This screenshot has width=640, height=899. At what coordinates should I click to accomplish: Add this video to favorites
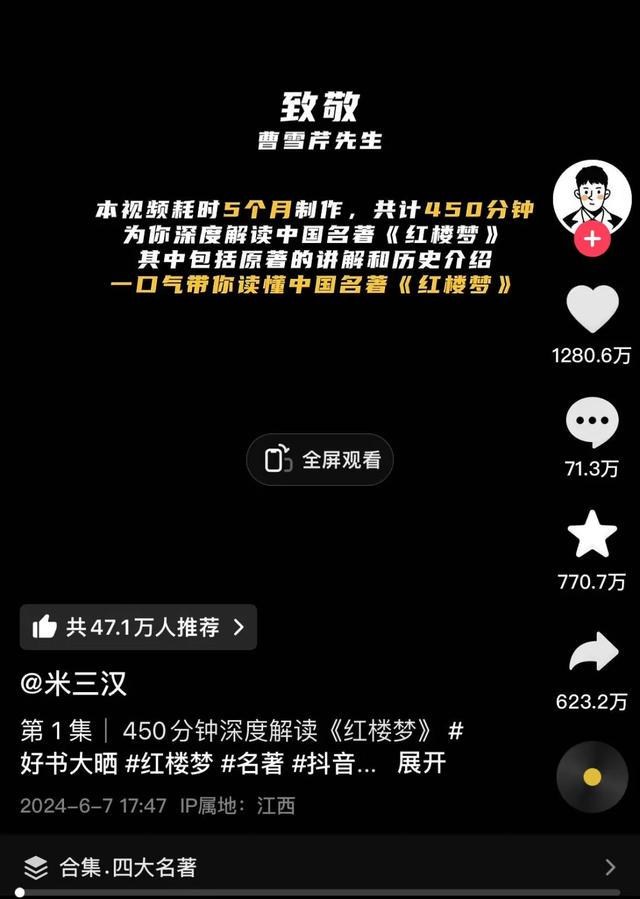pyautogui.click(x=592, y=534)
